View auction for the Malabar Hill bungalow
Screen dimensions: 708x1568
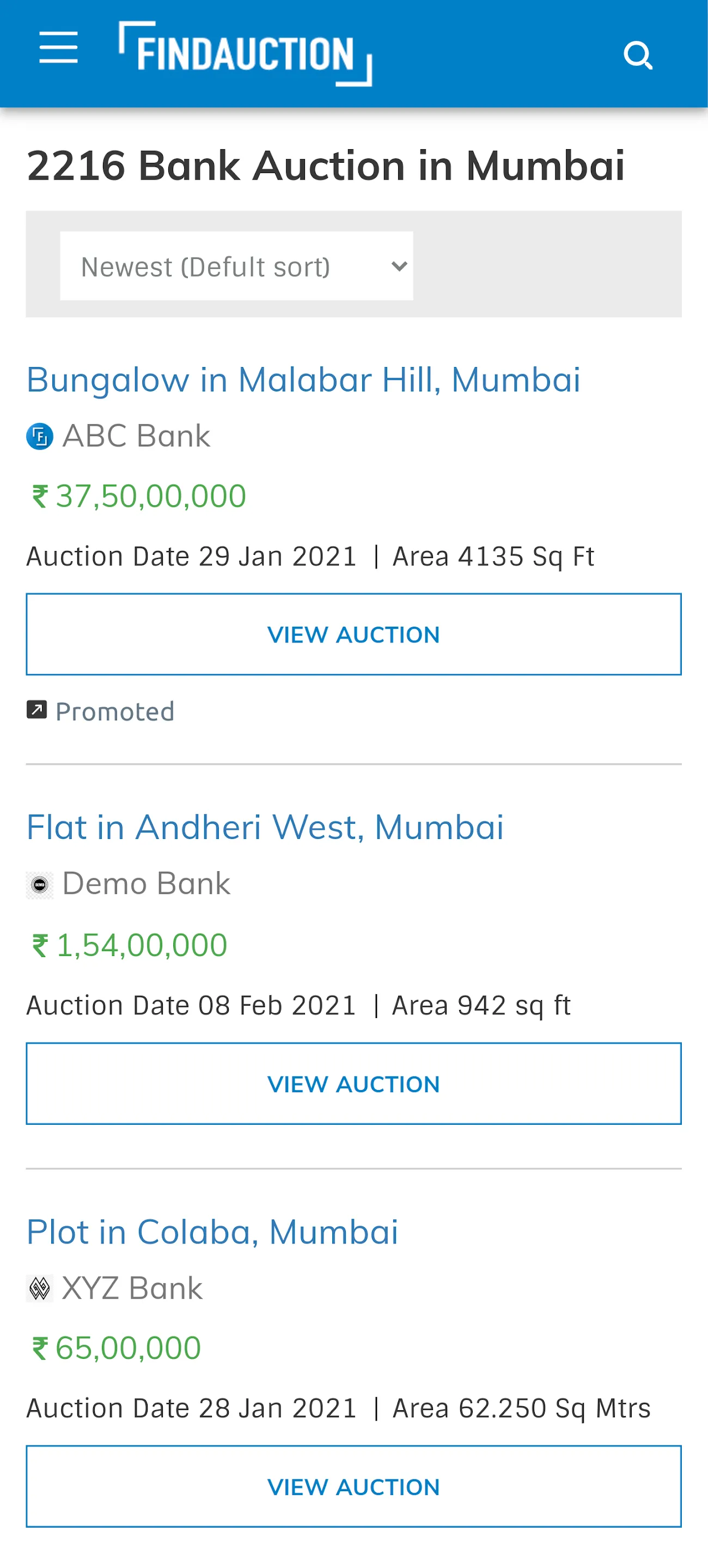353,634
